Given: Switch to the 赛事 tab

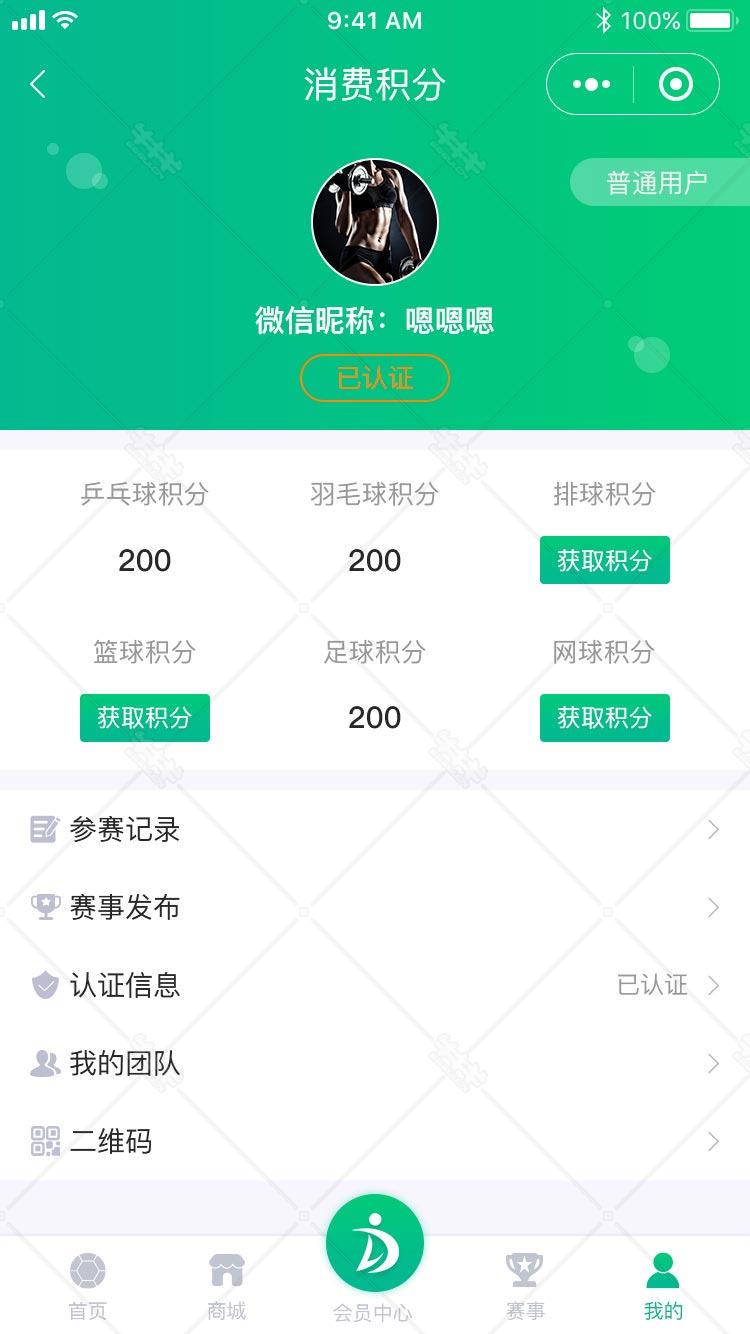Looking at the screenshot, I should [524, 1286].
